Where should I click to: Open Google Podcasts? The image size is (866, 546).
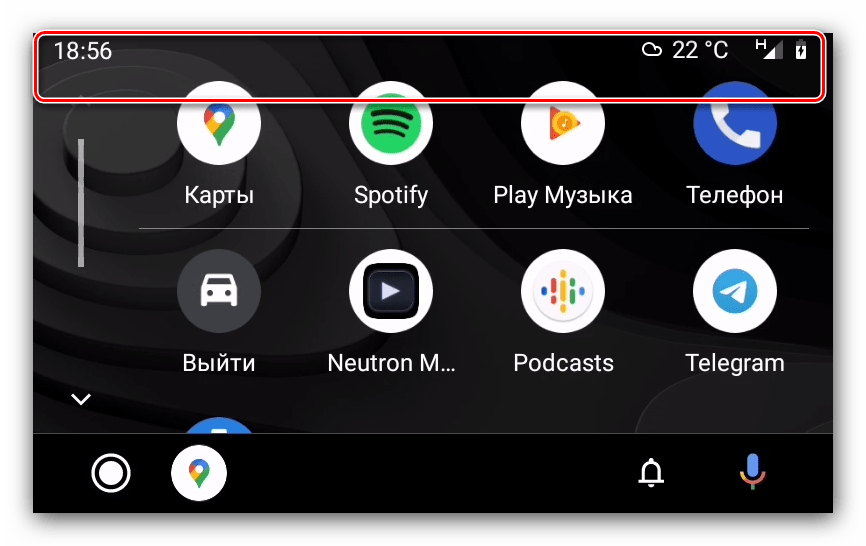[x=563, y=292]
